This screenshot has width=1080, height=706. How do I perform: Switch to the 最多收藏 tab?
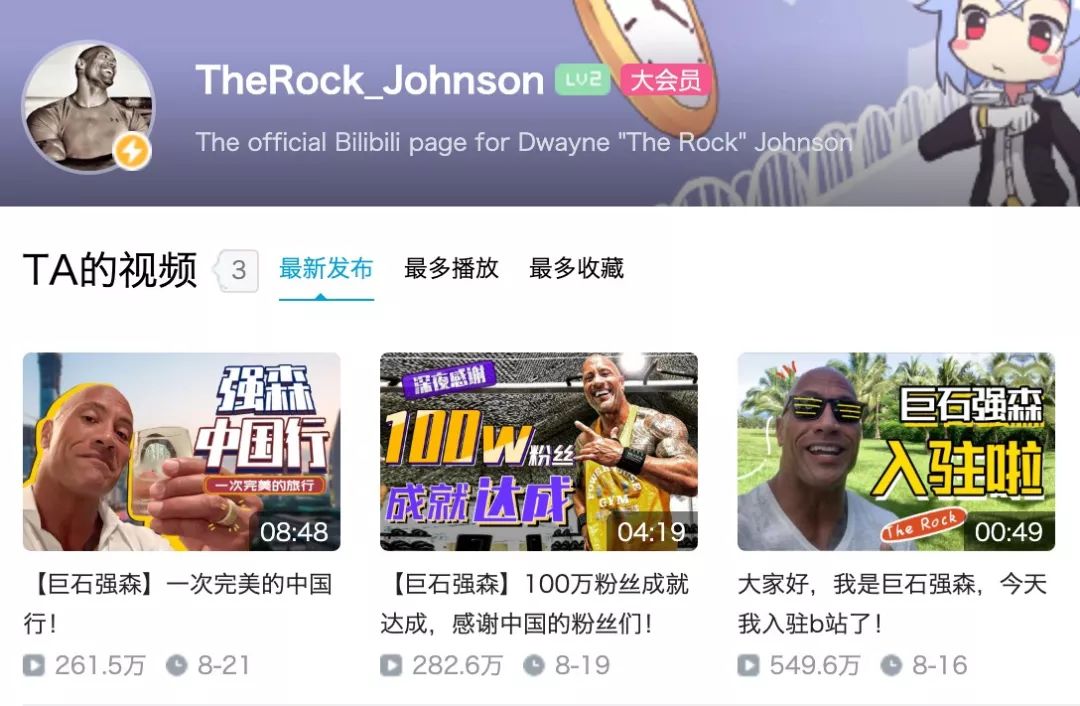click(x=576, y=268)
